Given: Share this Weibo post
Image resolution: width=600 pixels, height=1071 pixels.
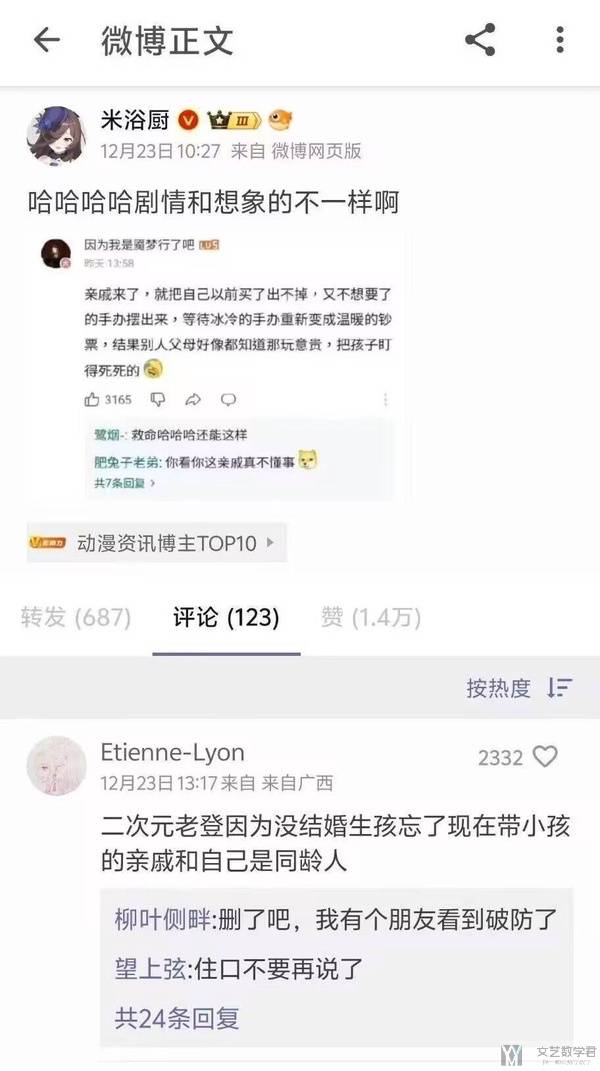Looking at the screenshot, I should click(481, 40).
